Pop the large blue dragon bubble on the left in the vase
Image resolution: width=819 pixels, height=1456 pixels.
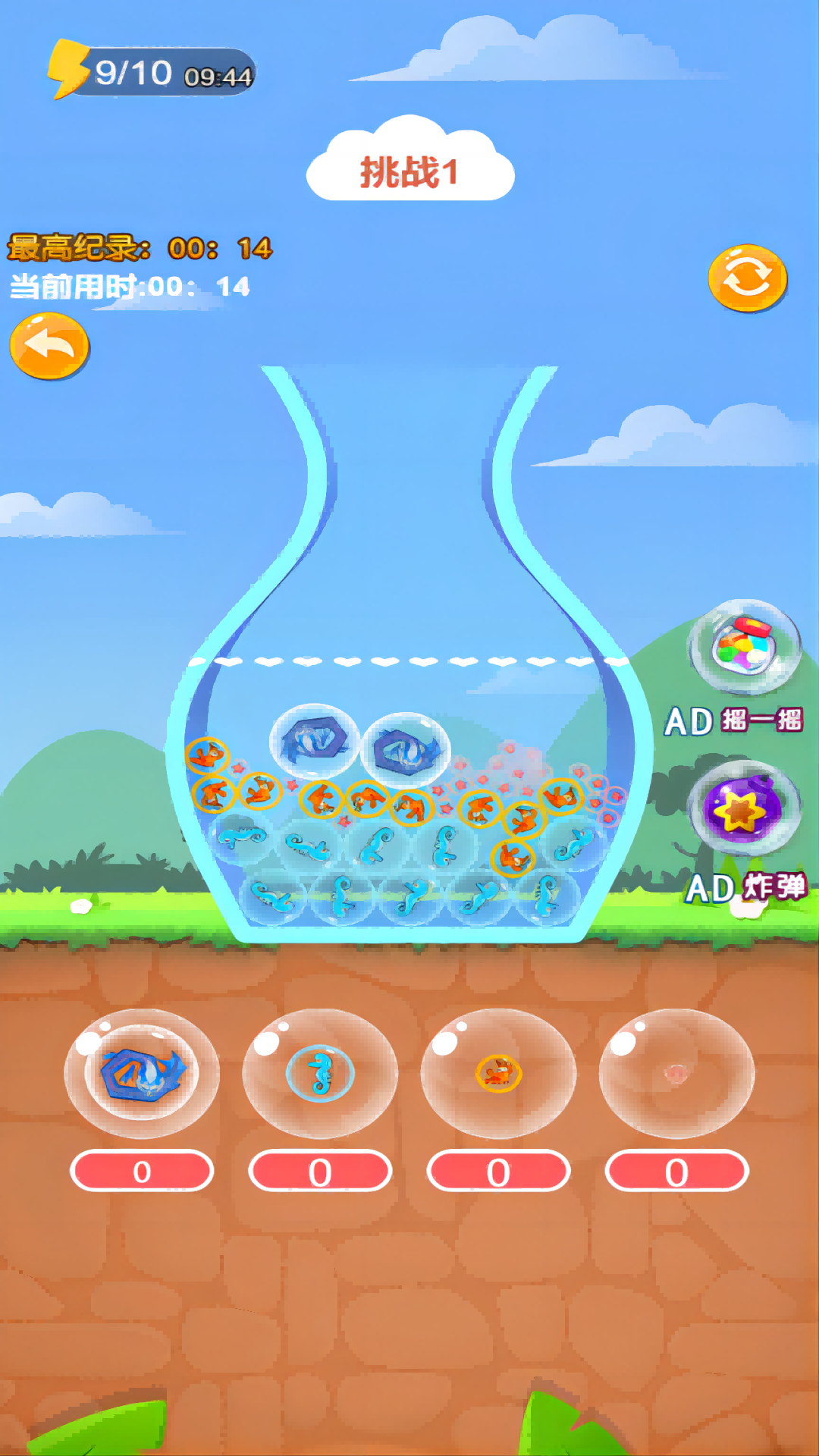point(315,740)
